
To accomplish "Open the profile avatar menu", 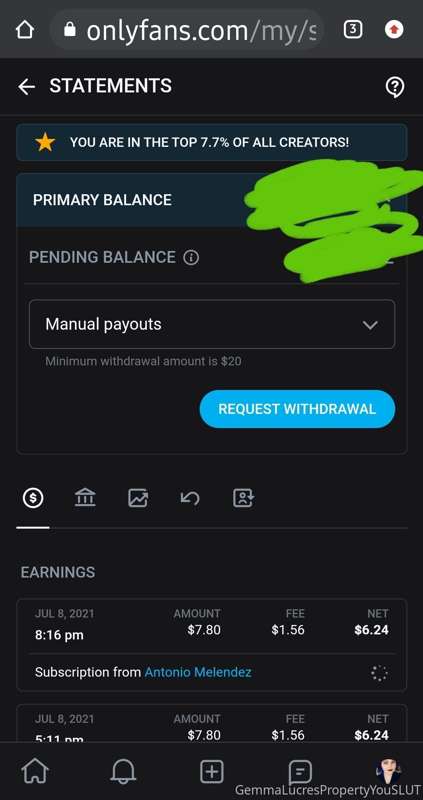I will coord(388,770).
